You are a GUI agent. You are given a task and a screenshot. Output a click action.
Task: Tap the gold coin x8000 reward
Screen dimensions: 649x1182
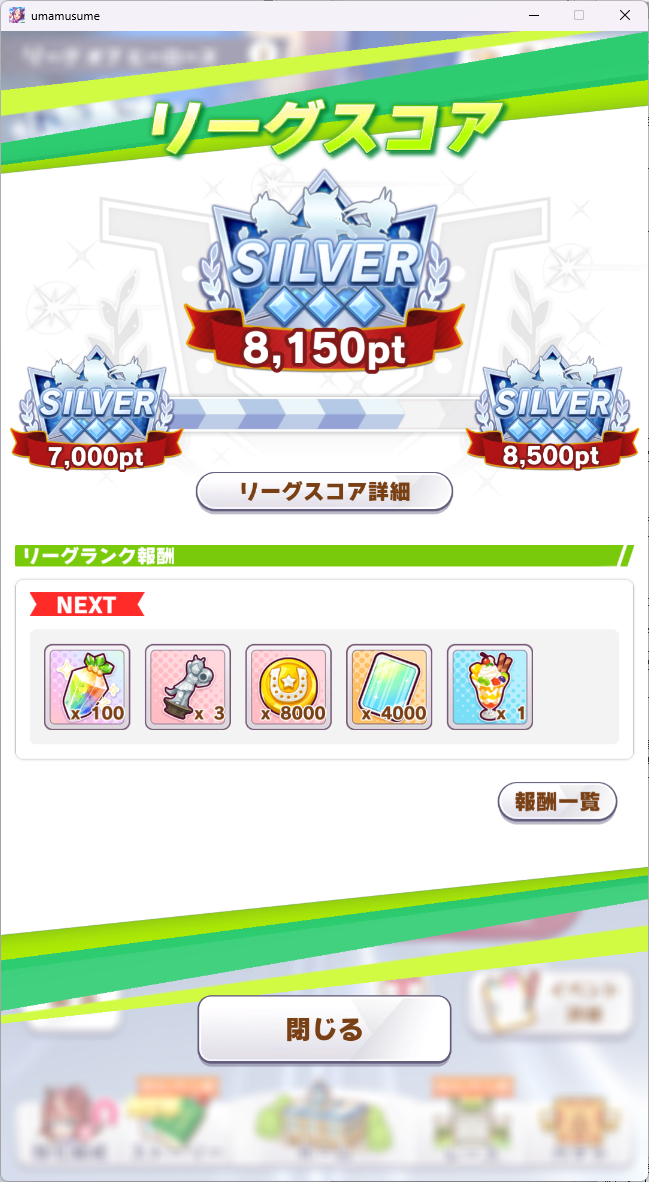tap(289, 687)
